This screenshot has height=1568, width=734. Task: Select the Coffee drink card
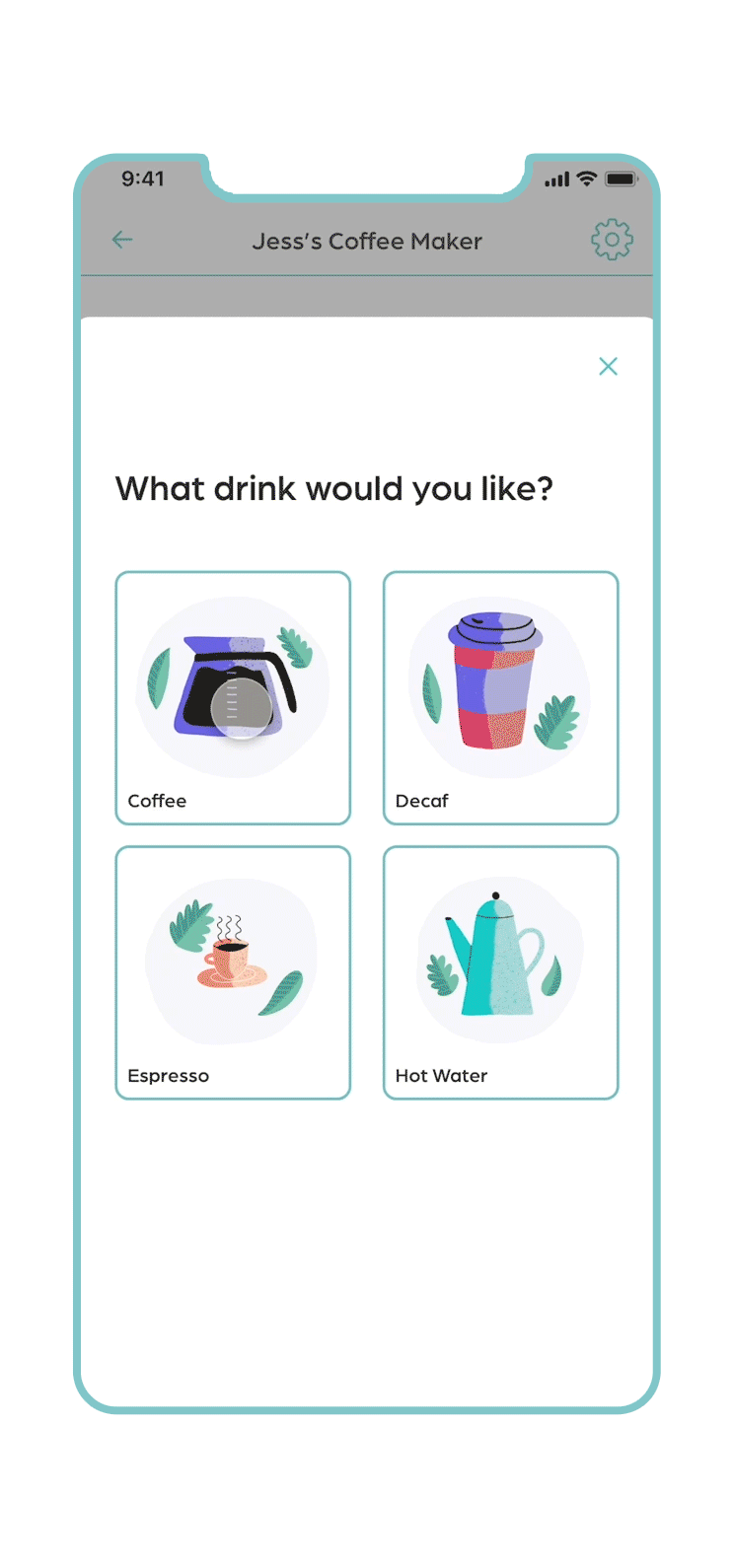(233, 697)
